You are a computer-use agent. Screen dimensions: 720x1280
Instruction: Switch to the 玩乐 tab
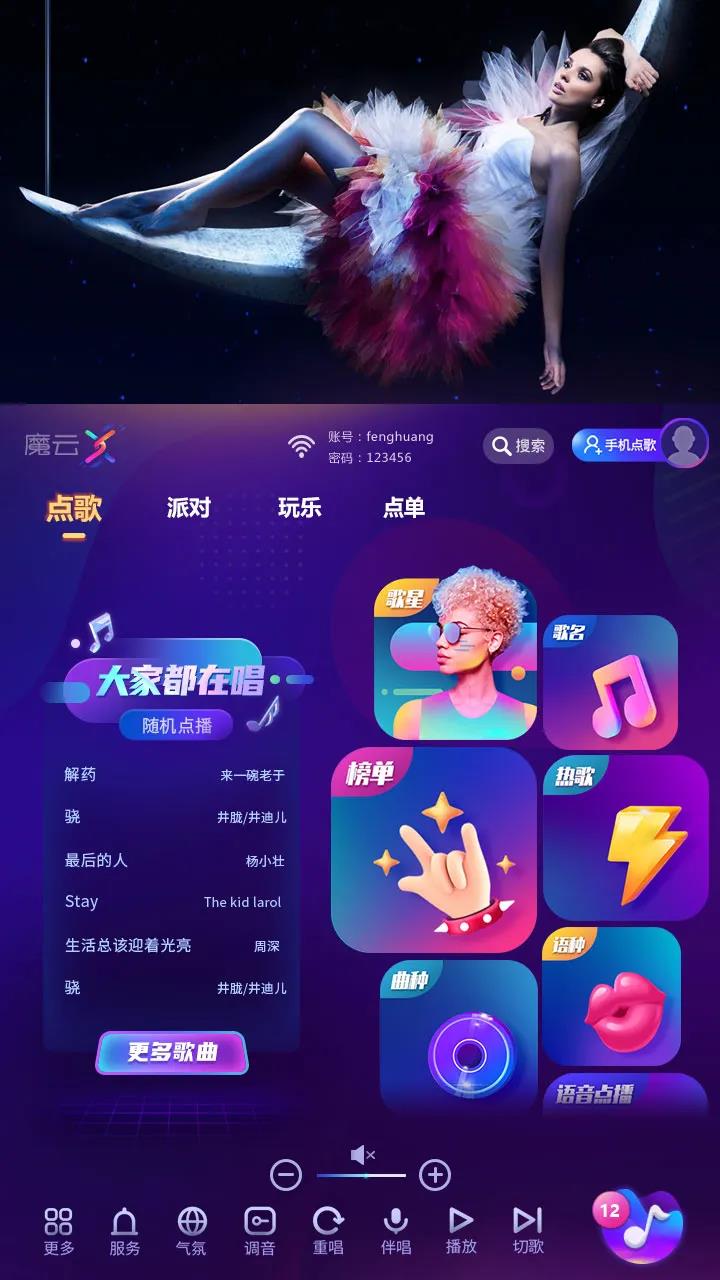[x=299, y=508]
